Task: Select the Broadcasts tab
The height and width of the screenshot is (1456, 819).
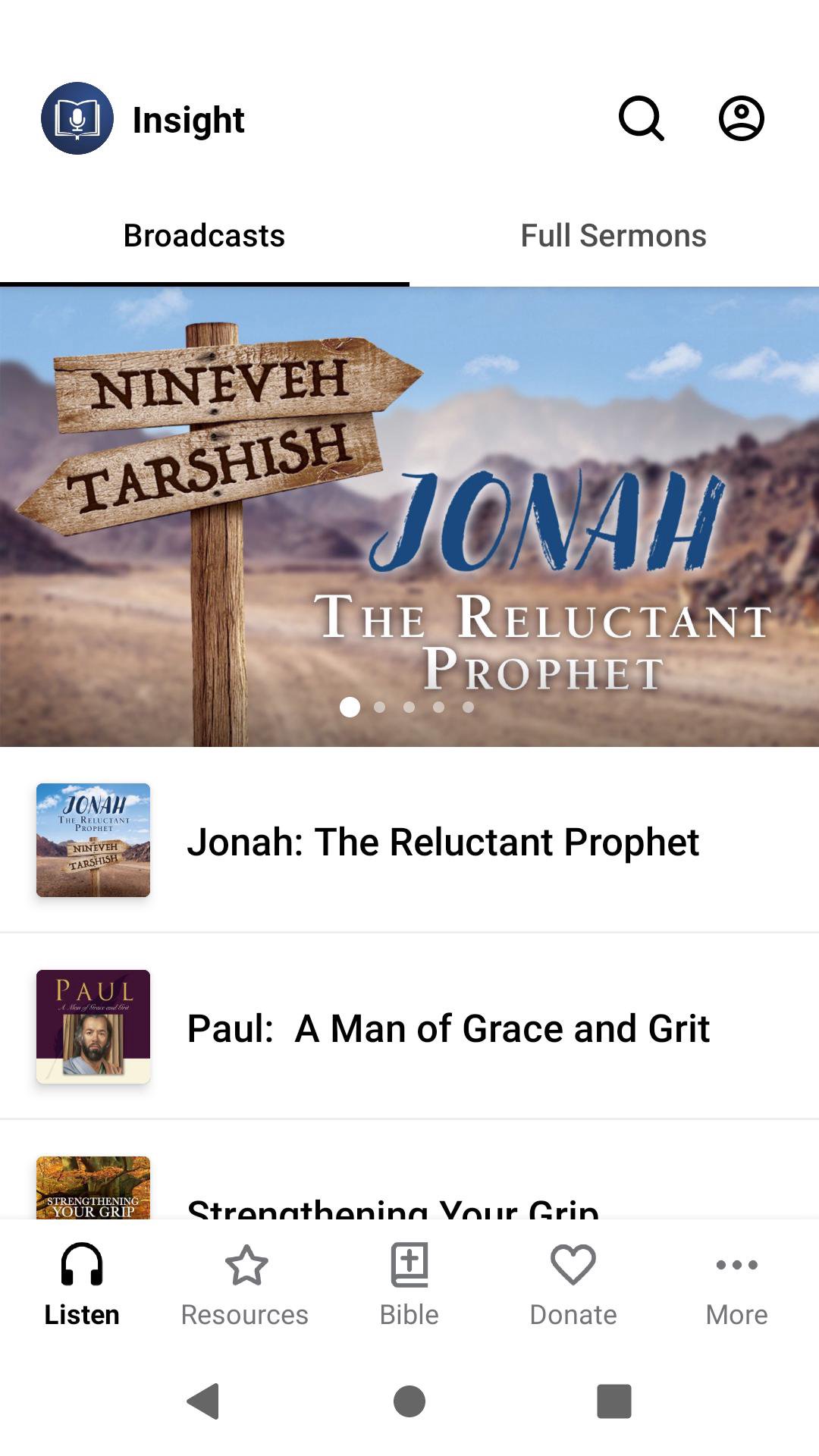Action: point(204,236)
